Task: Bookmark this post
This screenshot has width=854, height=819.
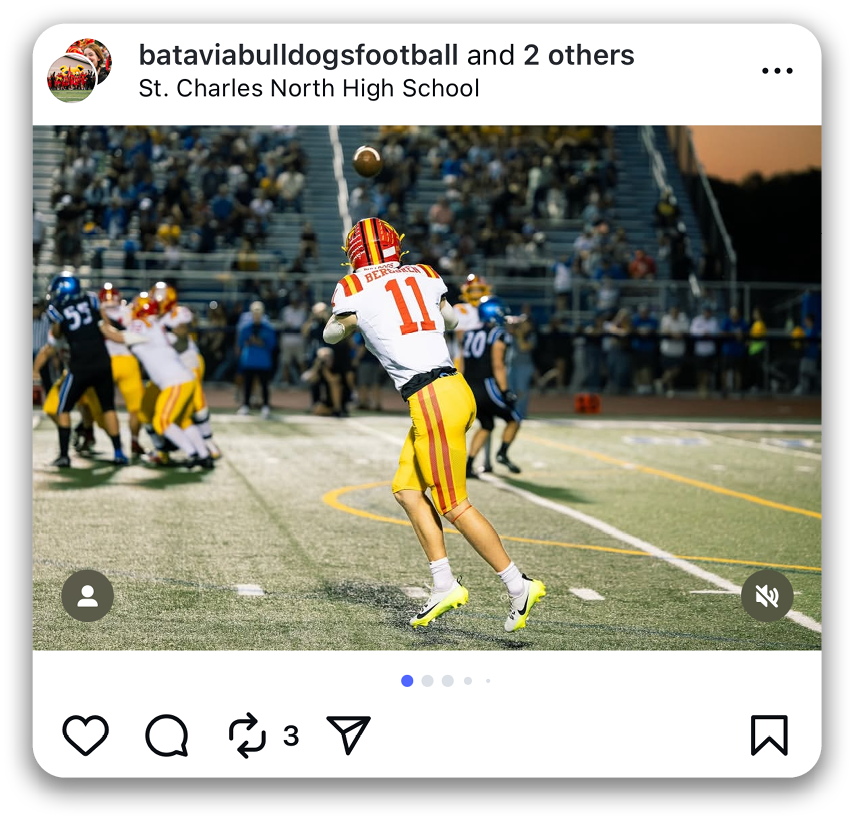Action: pos(769,736)
